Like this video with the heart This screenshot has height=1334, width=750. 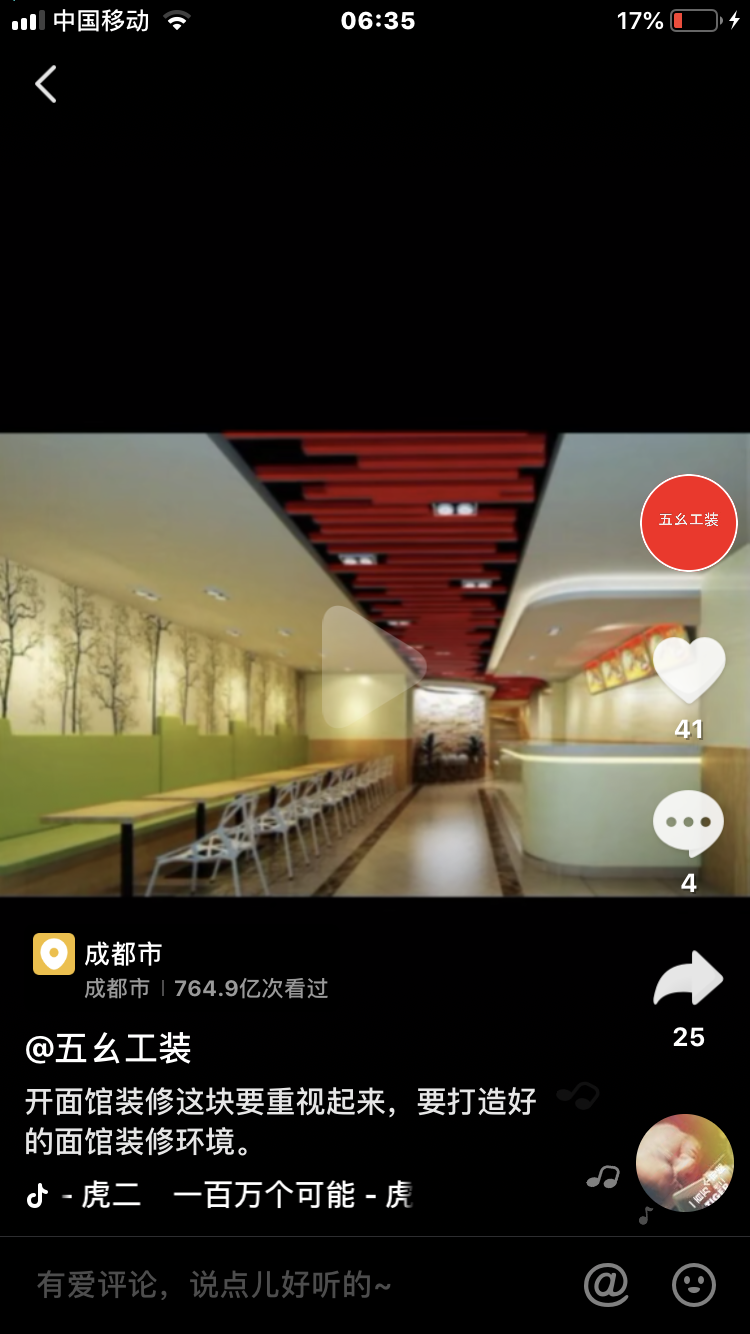coord(688,670)
